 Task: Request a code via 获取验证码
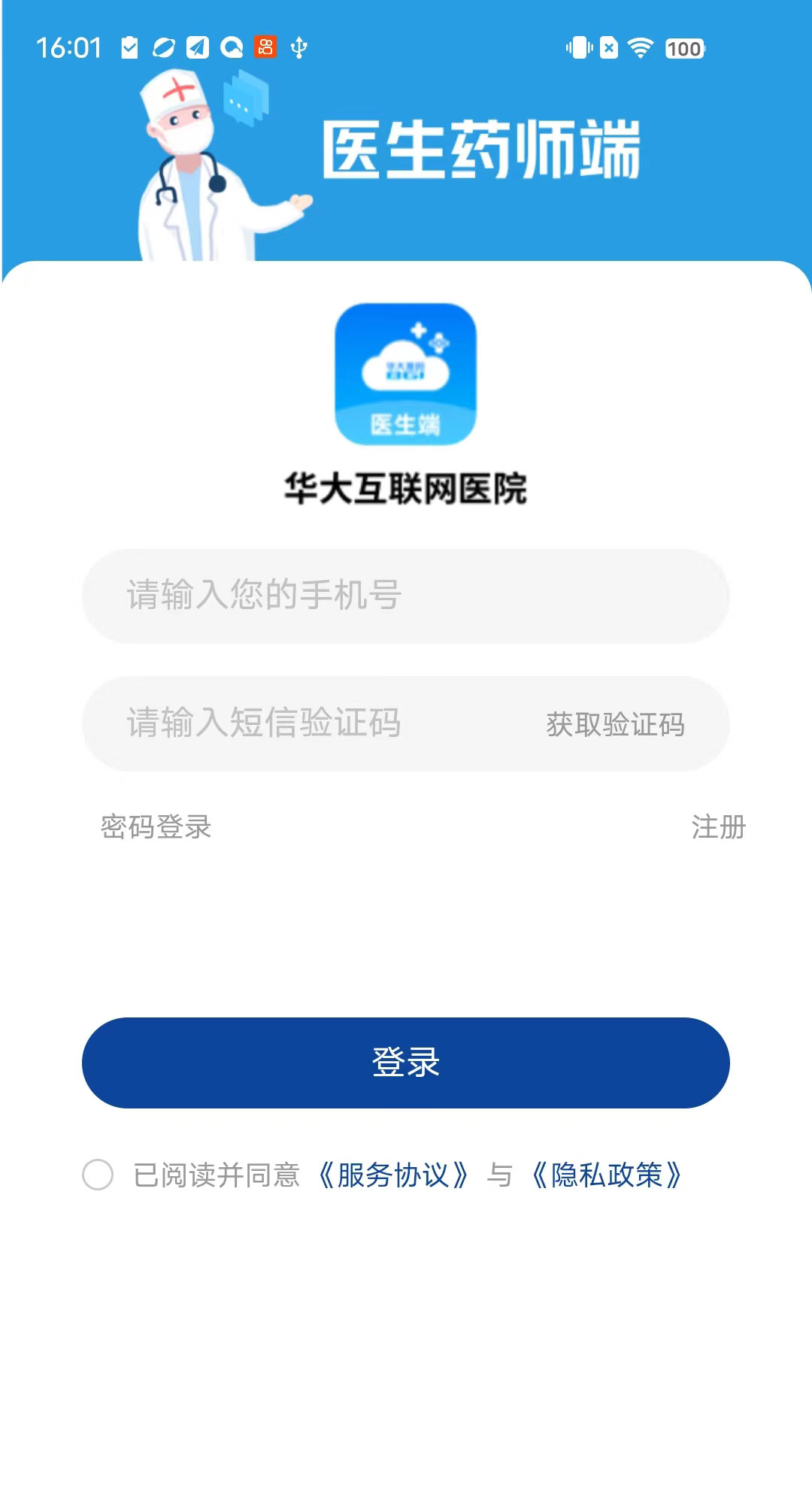coord(615,725)
